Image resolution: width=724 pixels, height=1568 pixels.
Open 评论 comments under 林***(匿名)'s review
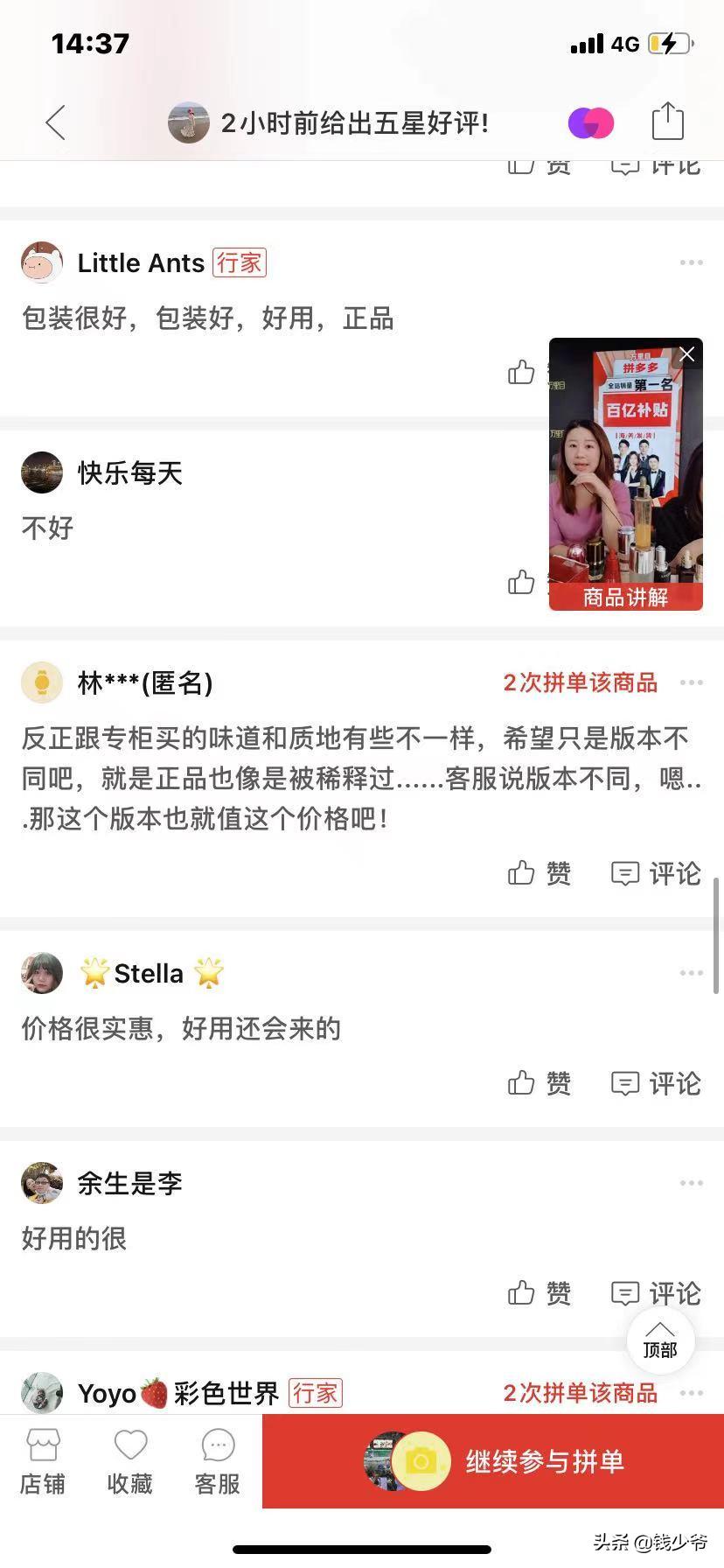pyautogui.click(x=656, y=873)
